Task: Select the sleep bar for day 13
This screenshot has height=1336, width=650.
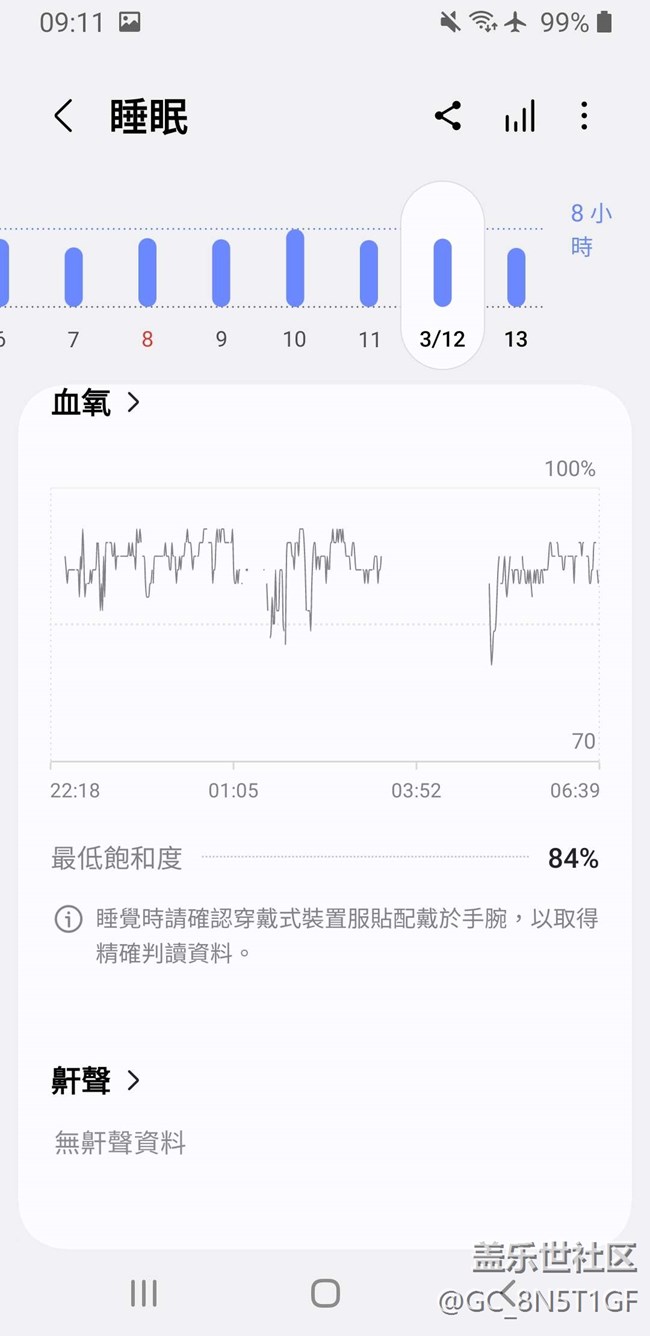Action: pyautogui.click(x=516, y=277)
